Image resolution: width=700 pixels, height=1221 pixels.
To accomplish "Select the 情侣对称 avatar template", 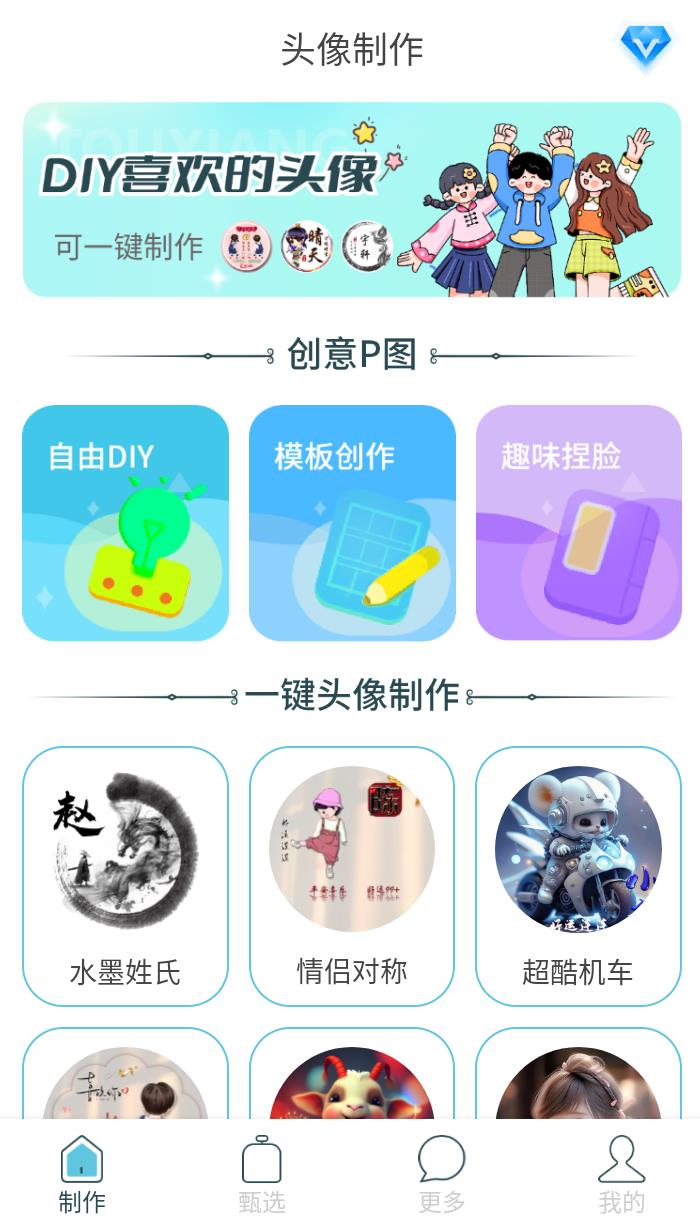I will [x=352, y=875].
